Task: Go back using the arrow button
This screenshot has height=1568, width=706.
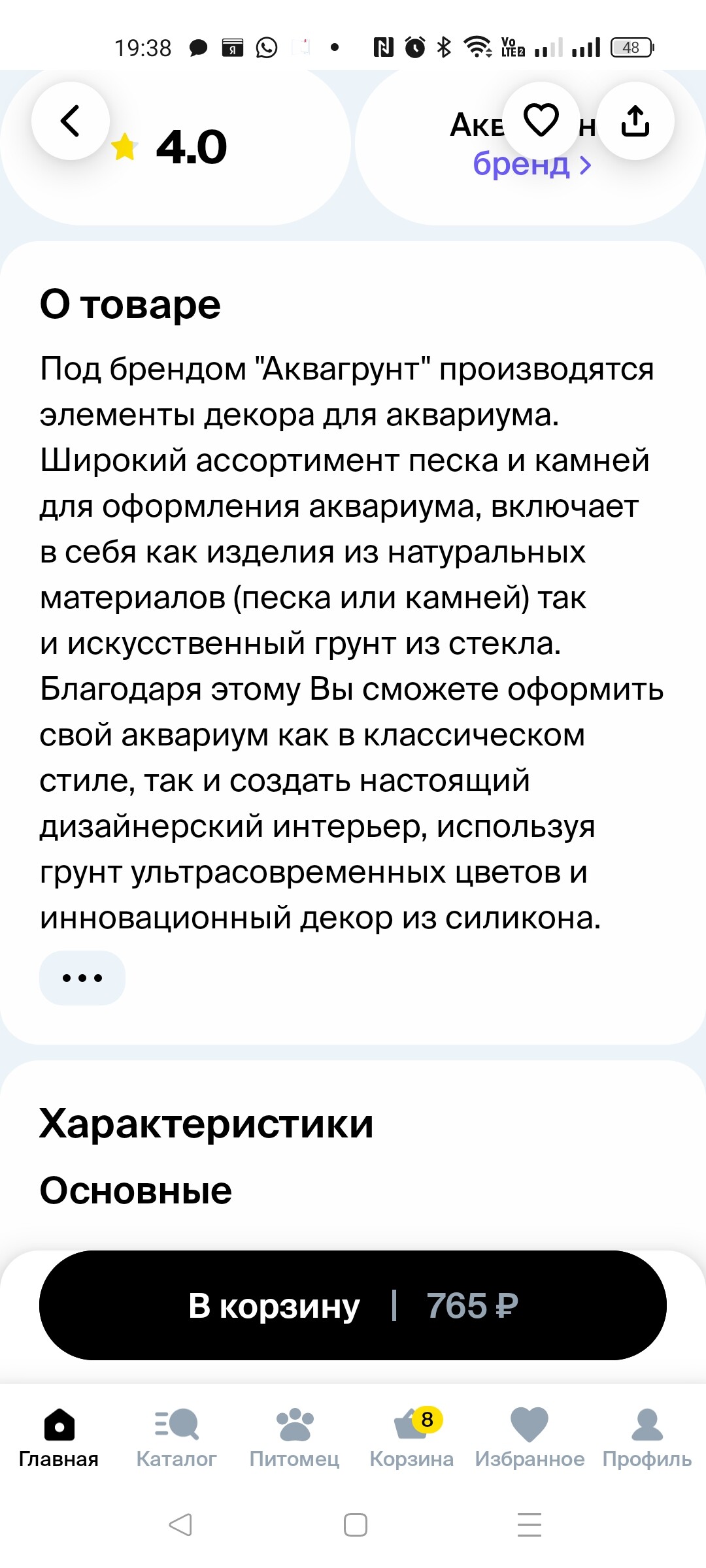Action: pyautogui.click(x=71, y=121)
